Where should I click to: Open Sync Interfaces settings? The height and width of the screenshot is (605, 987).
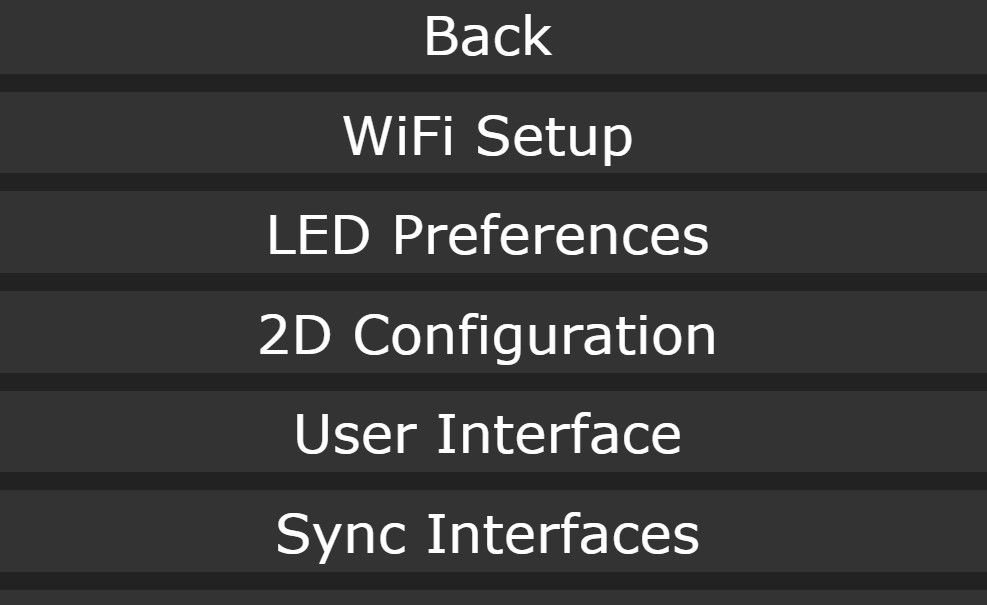pyautogui.click(x=488, y=533)
